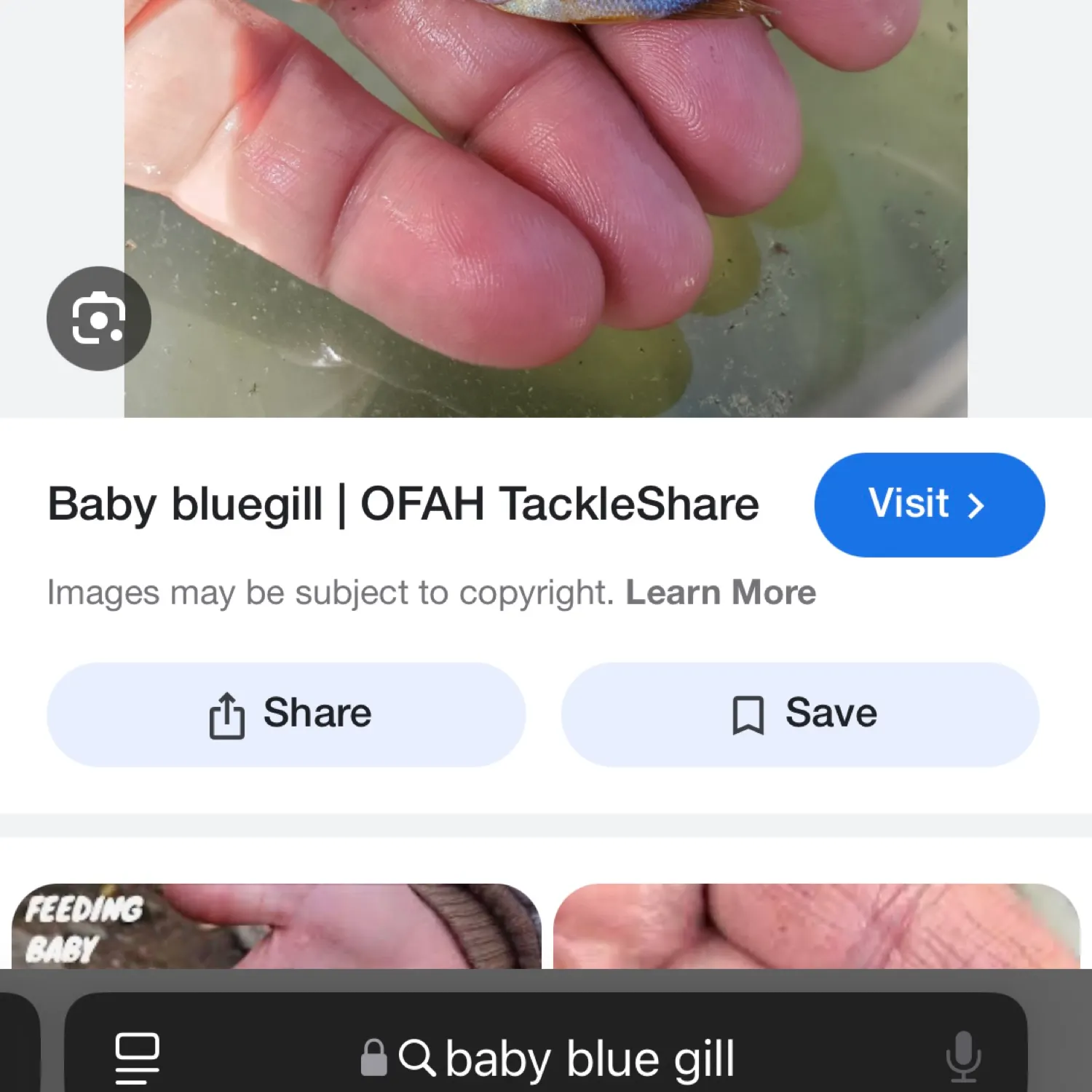
Task: Open the Learn More copyright link
Action: click(720, 593)
